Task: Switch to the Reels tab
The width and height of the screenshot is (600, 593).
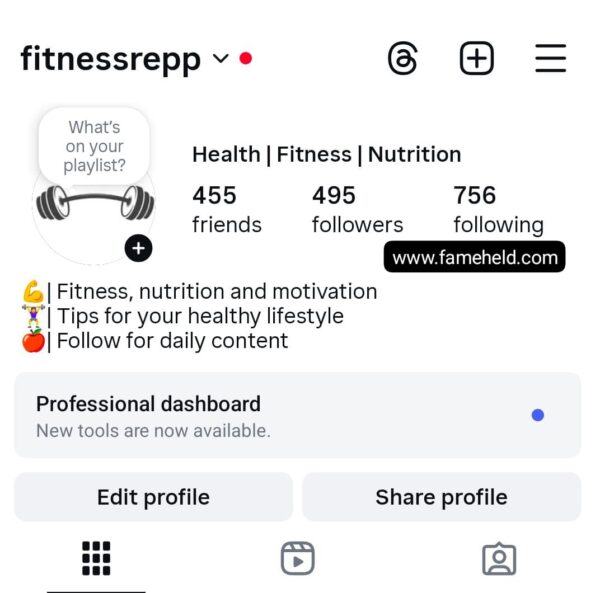Action: pyautogui.click(x=298, y=559)
